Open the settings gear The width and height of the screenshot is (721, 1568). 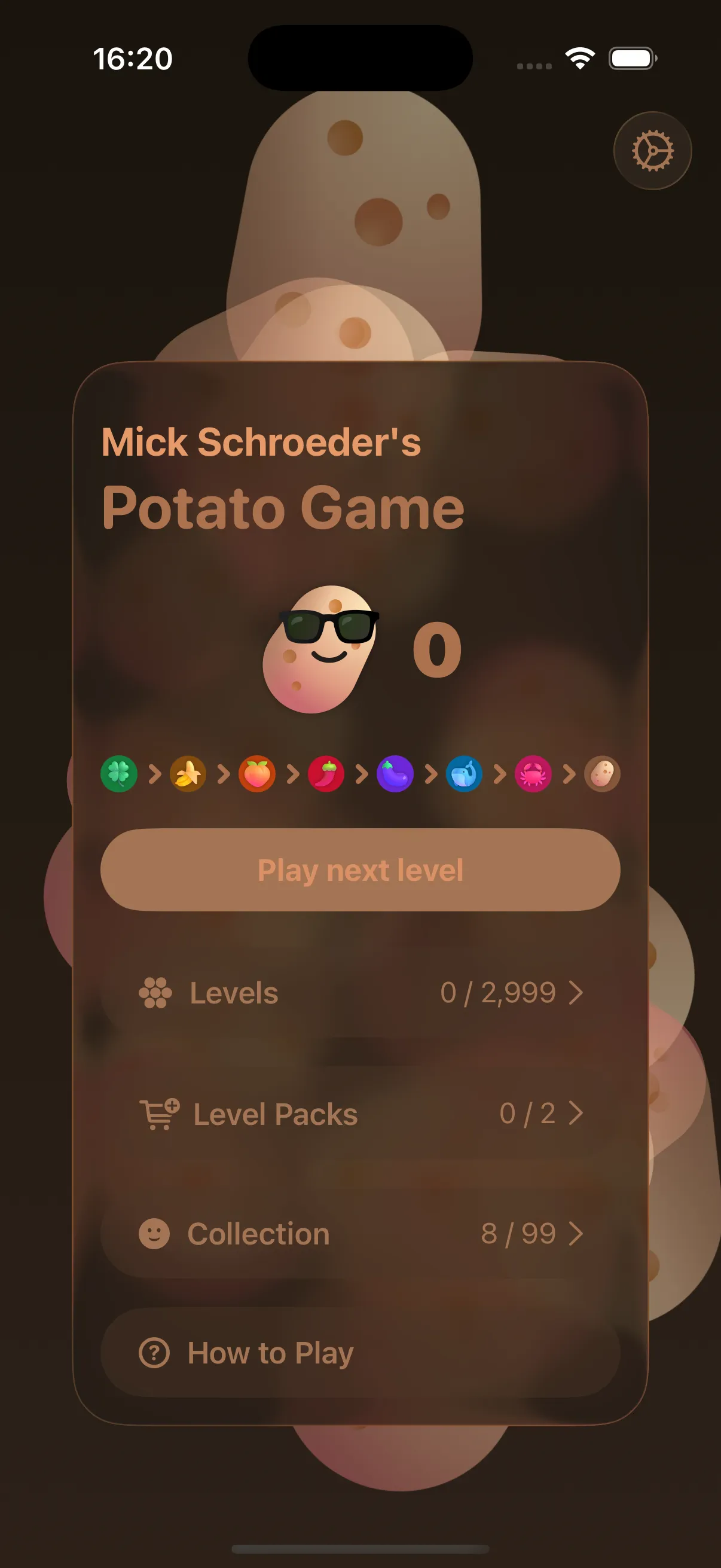[652, 150]
